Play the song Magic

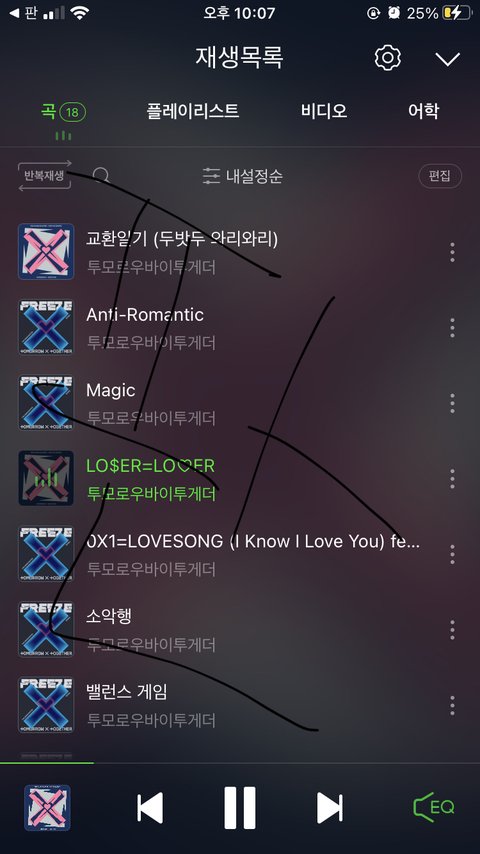click(x=240, y=403)
